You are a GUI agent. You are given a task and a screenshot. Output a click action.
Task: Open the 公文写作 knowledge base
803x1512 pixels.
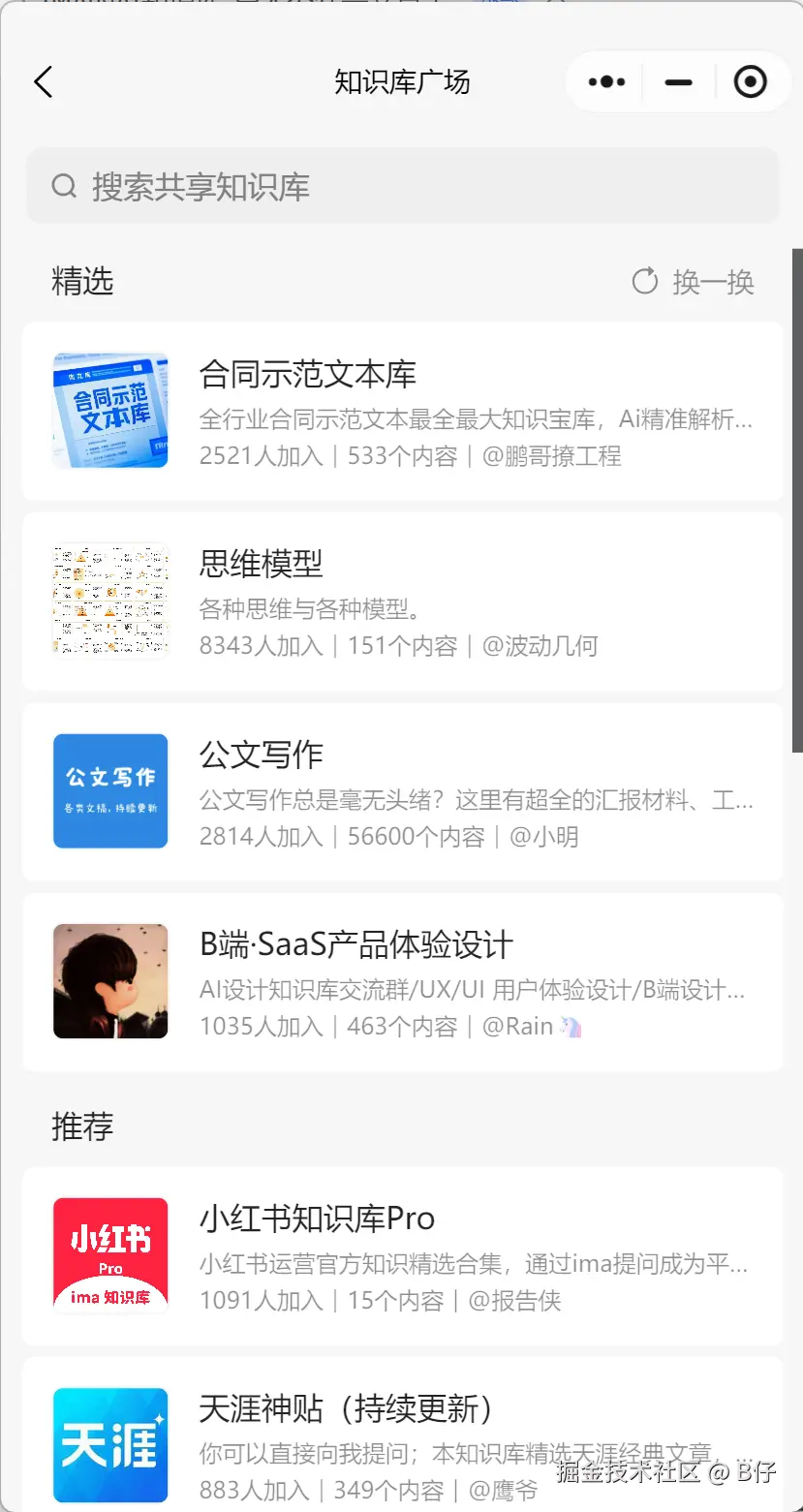click(402, 791)
